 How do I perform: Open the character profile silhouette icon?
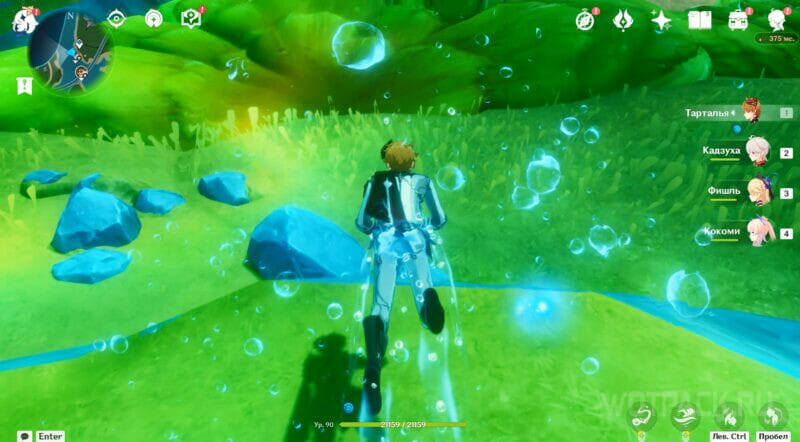pyautogui.click(x=777, y=19)
